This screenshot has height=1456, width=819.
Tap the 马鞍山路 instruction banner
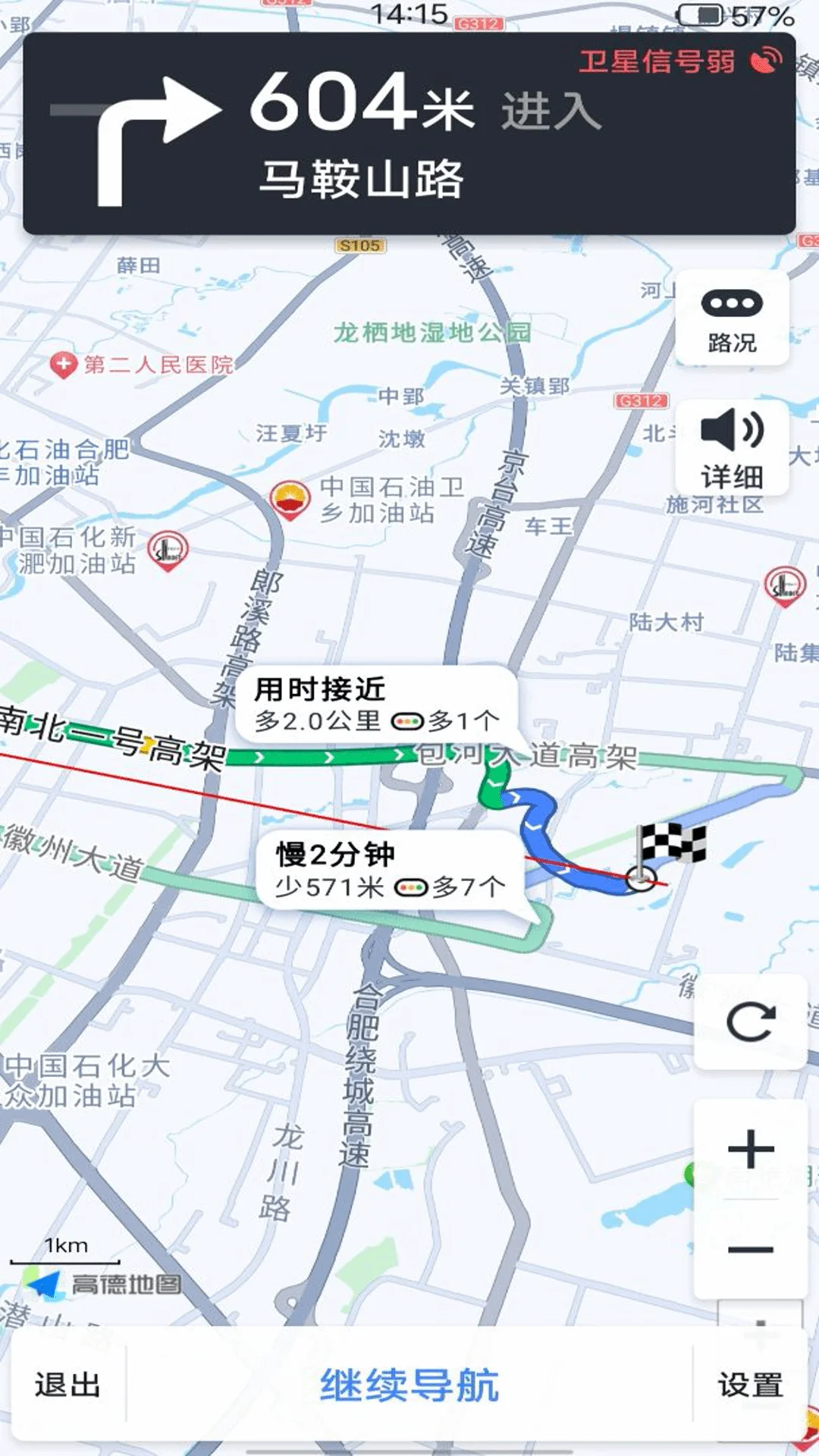pos(364,176)
